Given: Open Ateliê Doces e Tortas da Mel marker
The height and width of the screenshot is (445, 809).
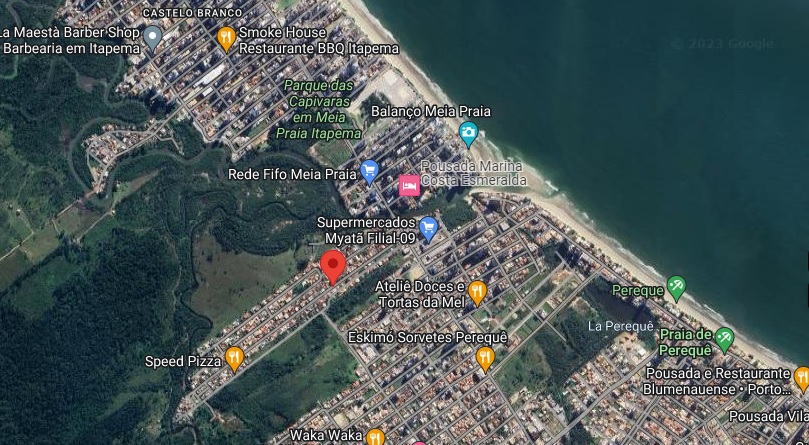Looking at the screenshot, I should coord(477,291).
